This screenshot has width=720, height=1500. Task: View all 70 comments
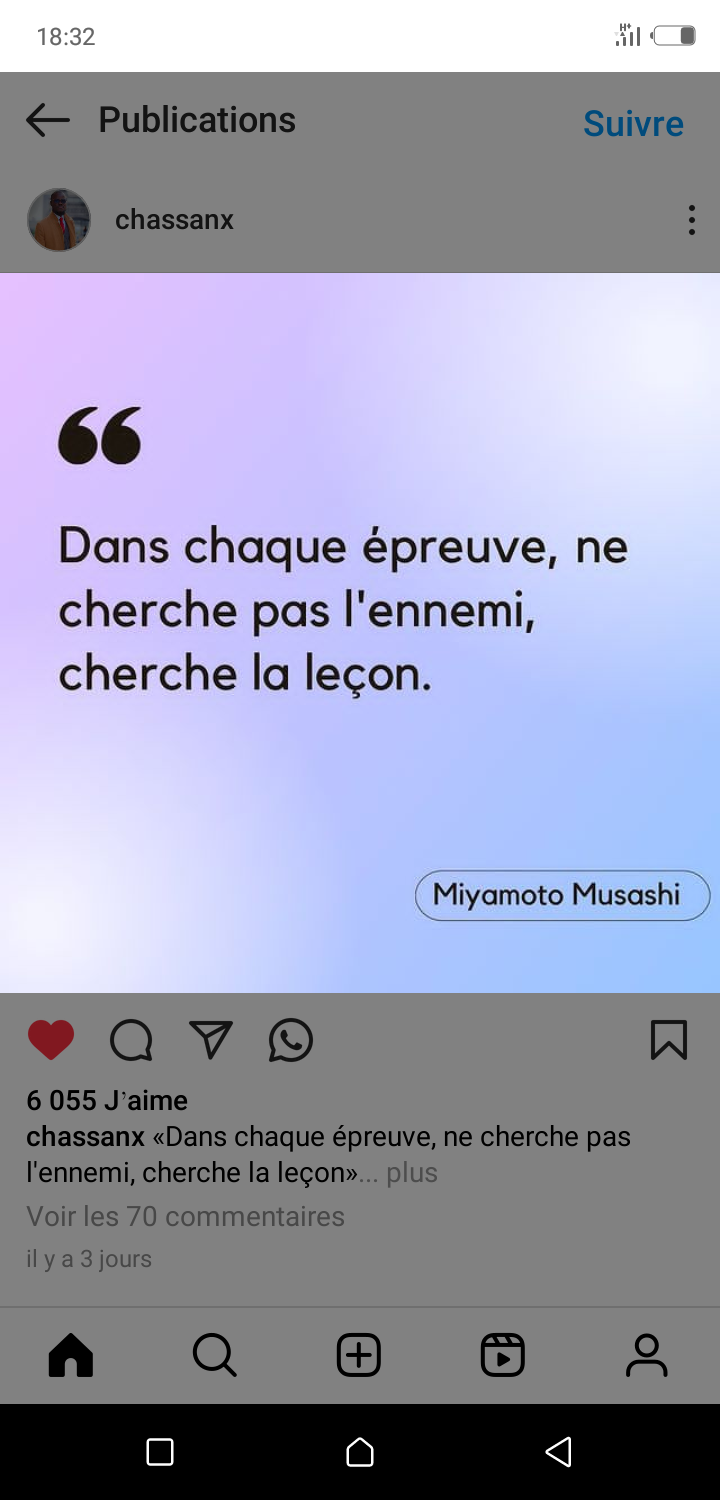click(x=185, y=1216)
